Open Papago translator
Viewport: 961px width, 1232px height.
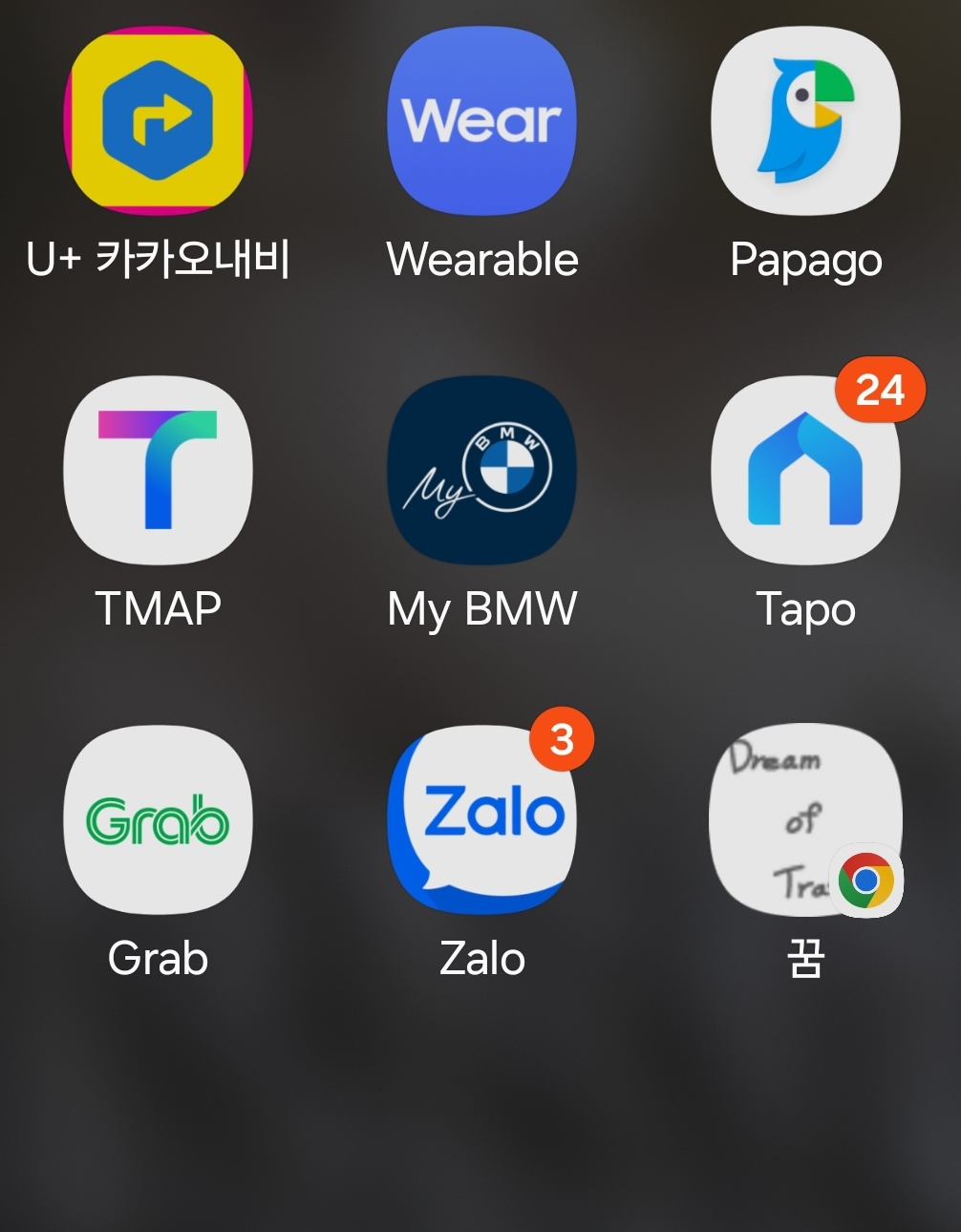(x=805, y=121)
